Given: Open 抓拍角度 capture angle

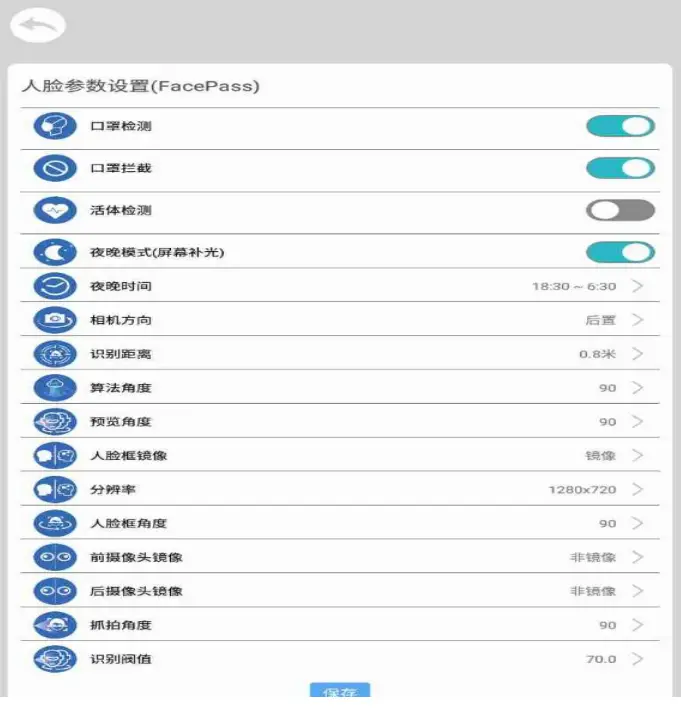Looking at the screenshot, I should (x=340, y=625).
